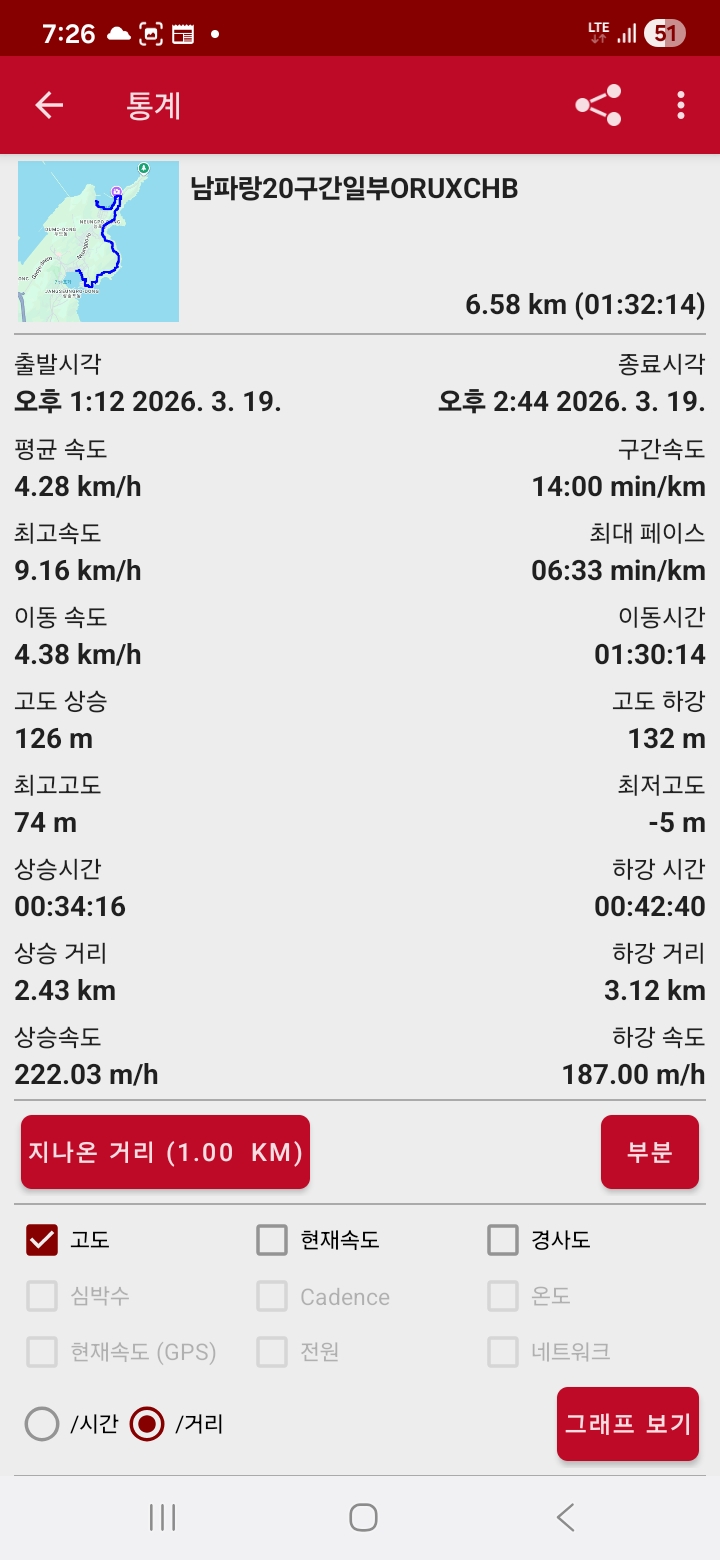Go back using the app bar arrow
This screenshot has height=1560, width=720.
point(48,105)
